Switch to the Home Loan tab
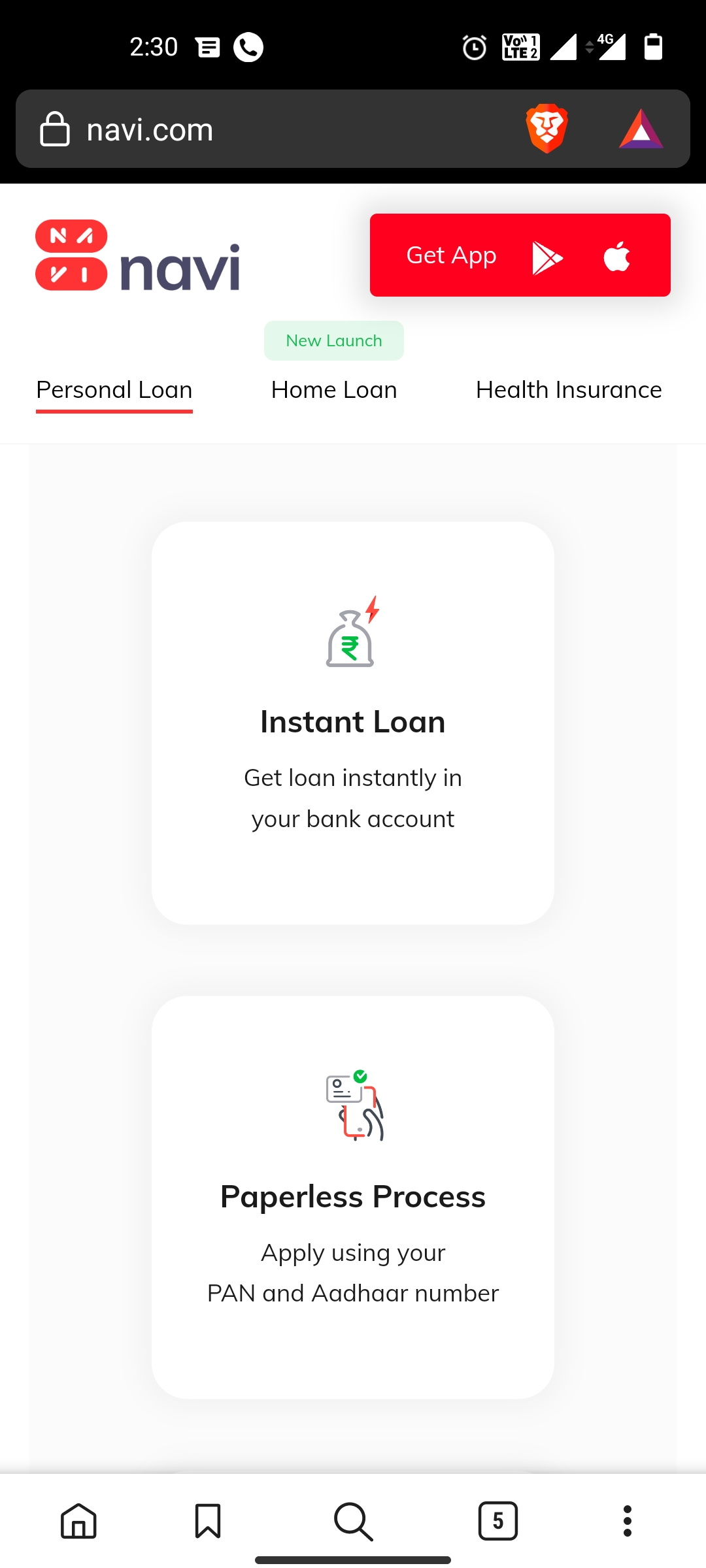Image resolution: width=706 pixels, height=1568 pixels. click(x=334, y=390)
